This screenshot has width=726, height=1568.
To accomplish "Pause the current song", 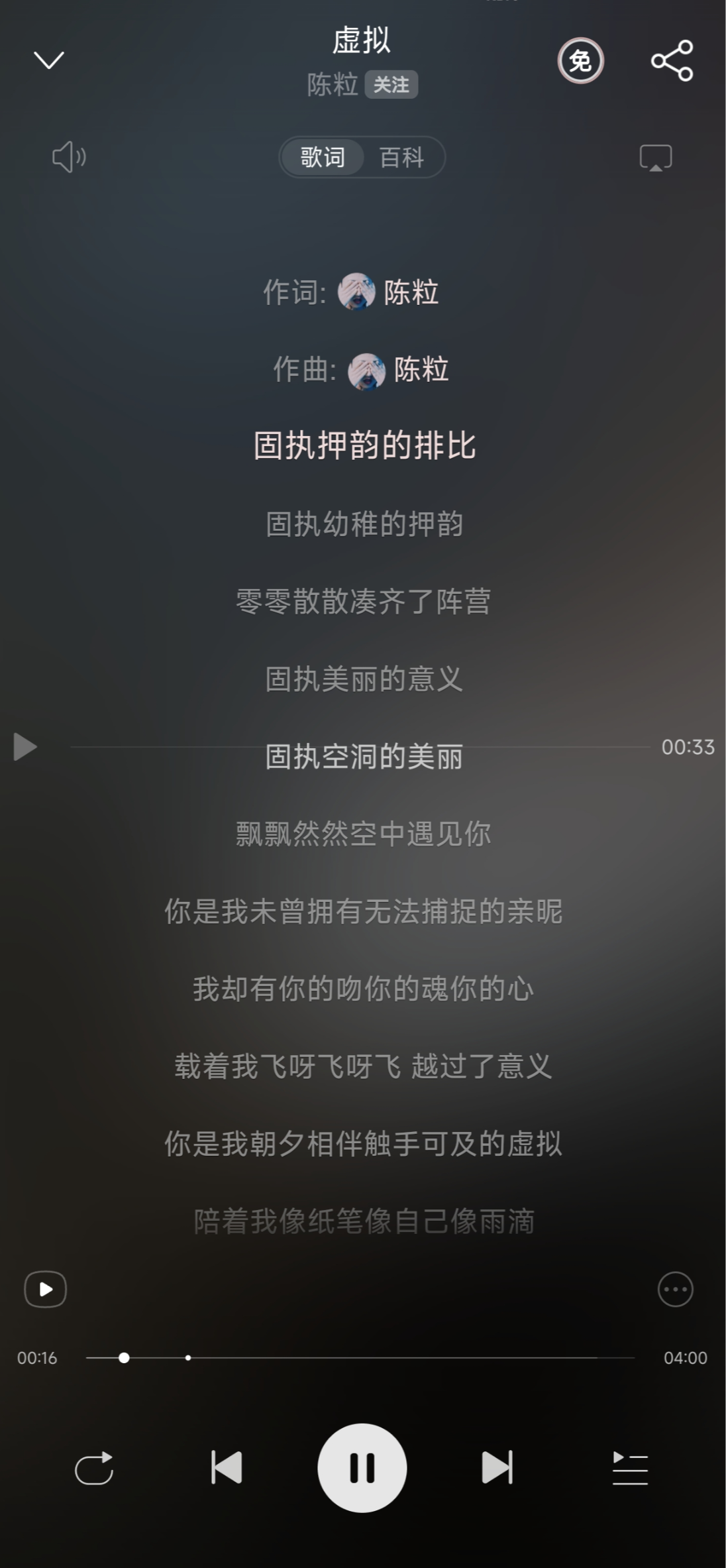I will [363, 1468].
